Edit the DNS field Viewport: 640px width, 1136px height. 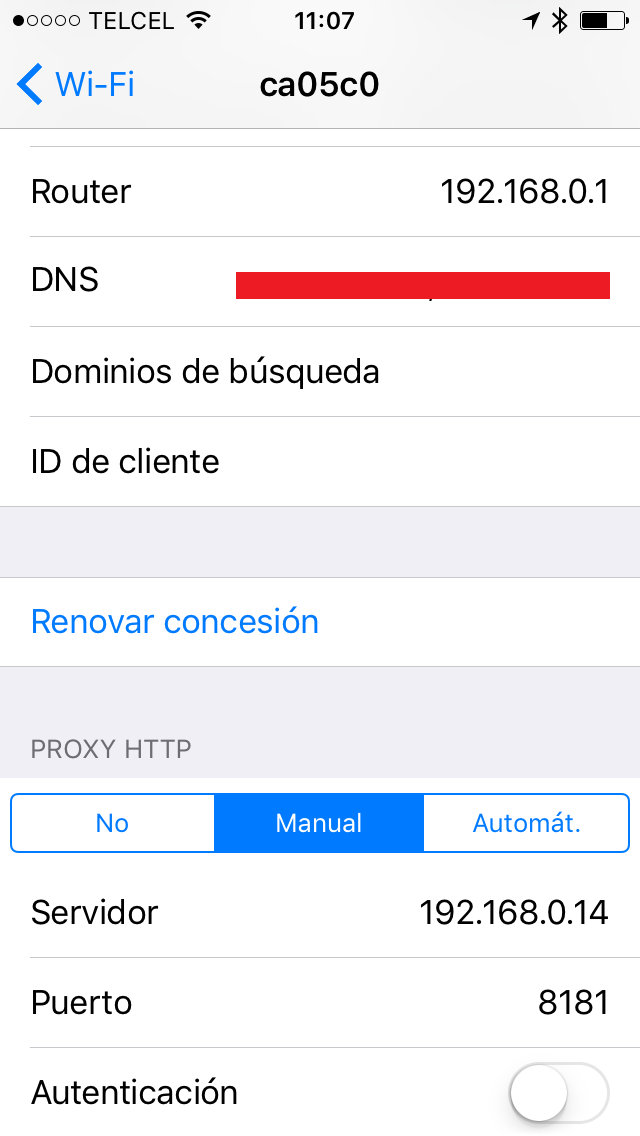tap(422, 283)
